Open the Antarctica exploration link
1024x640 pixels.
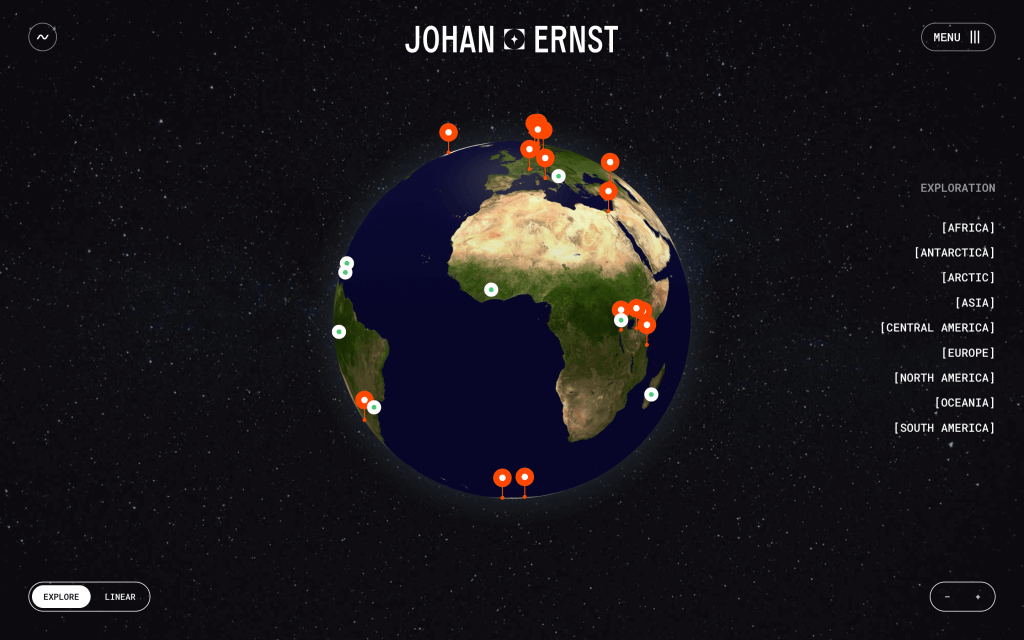pyautogui.click(x=954, y=253)
